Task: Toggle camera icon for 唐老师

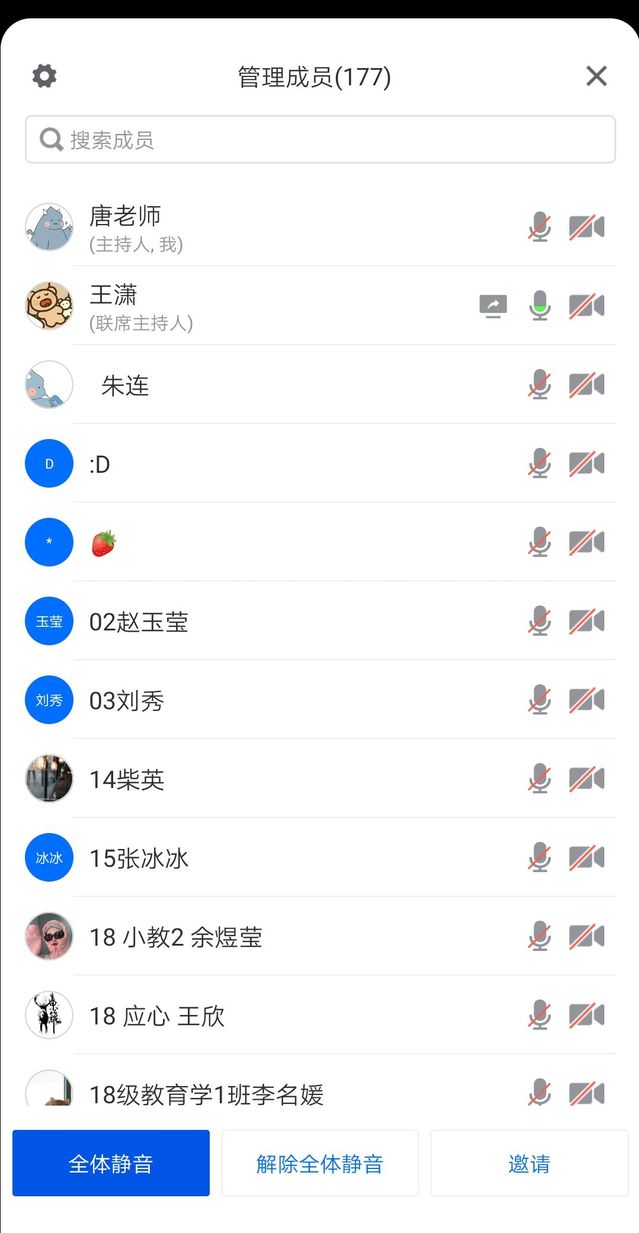Action: point(587,227)
